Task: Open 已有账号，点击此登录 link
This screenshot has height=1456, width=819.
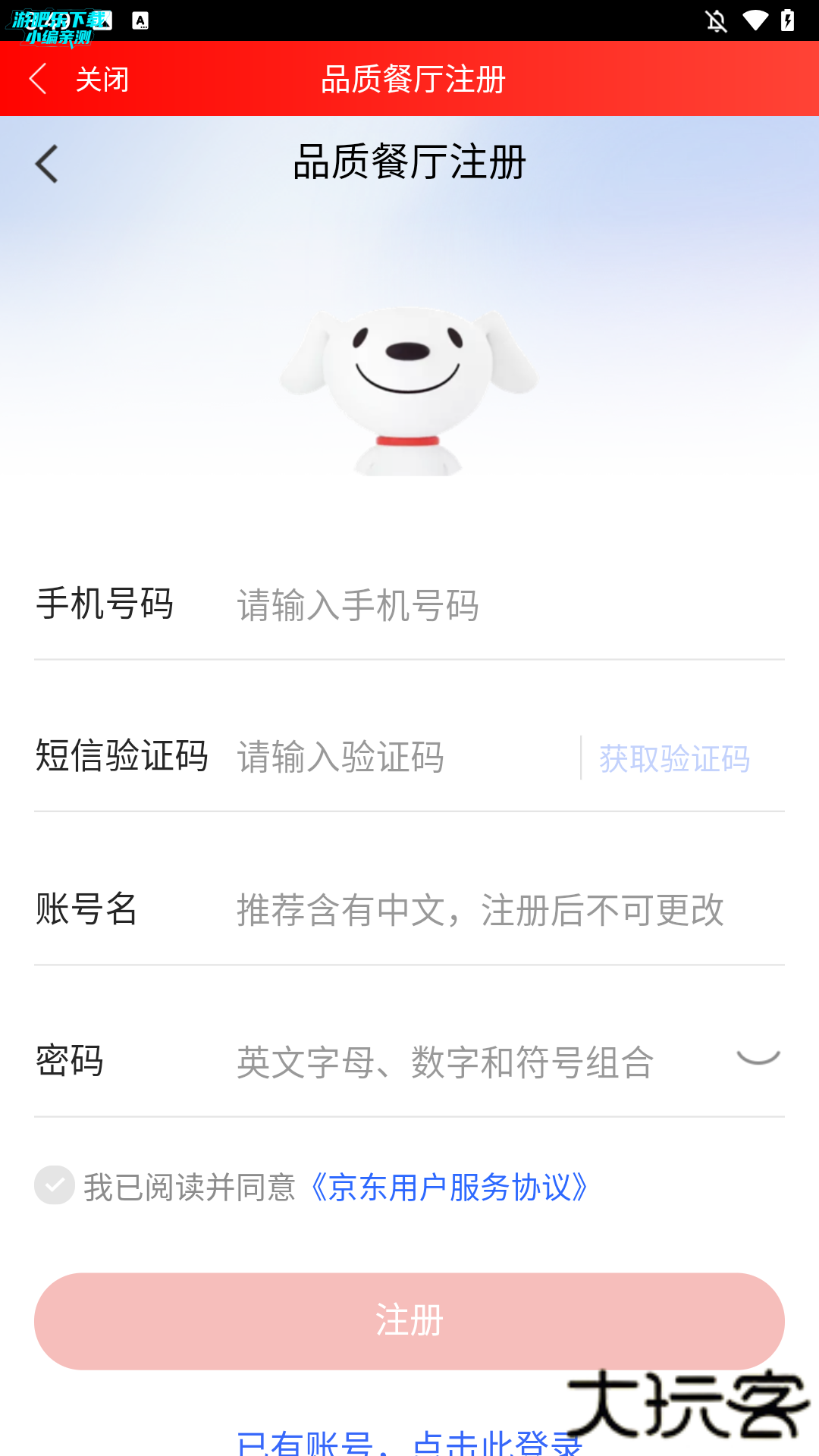Action: click(408, 1441)
